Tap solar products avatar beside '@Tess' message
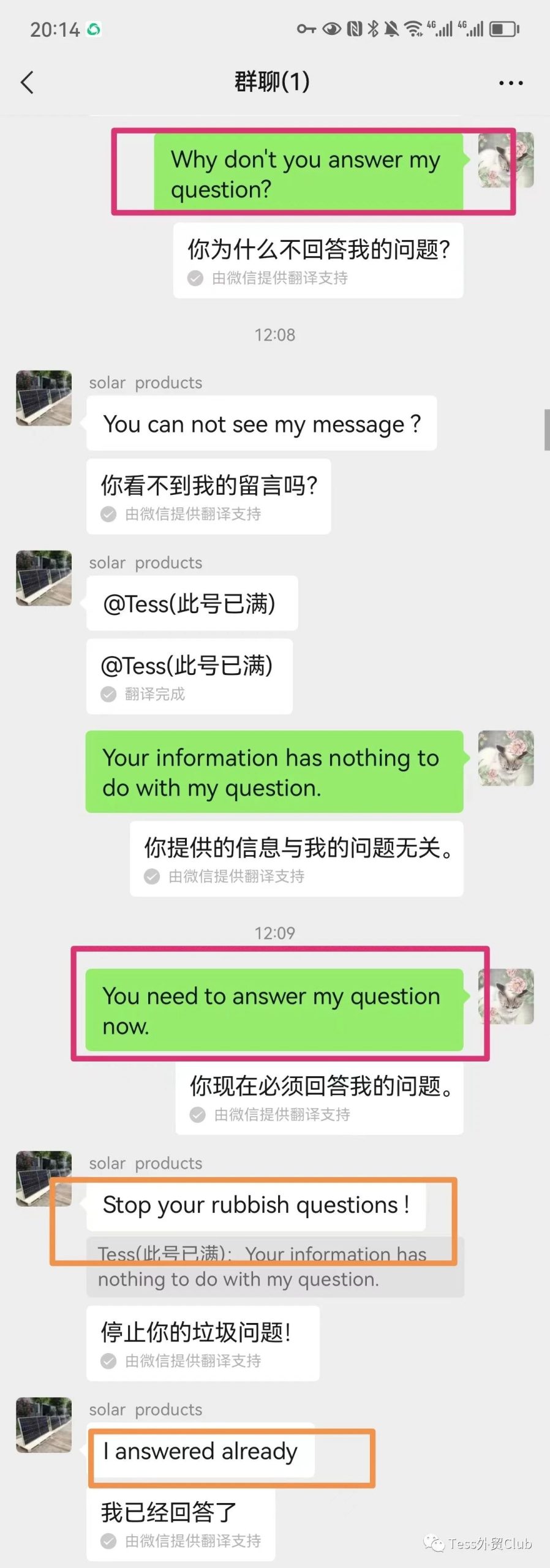The height and width of the screenshot is (1568, 550). [x=43, y=578]
